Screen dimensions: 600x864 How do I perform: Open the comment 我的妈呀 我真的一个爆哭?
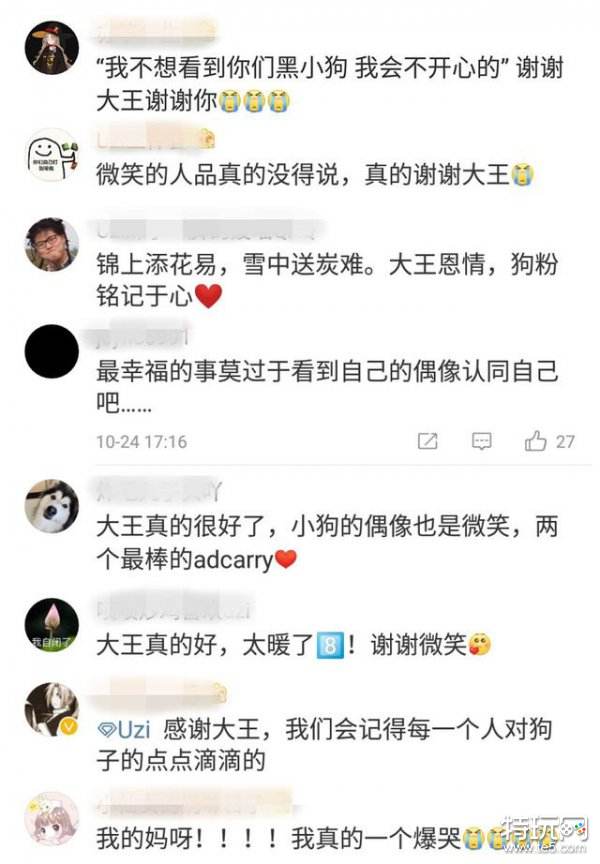(x=300, y=834)
